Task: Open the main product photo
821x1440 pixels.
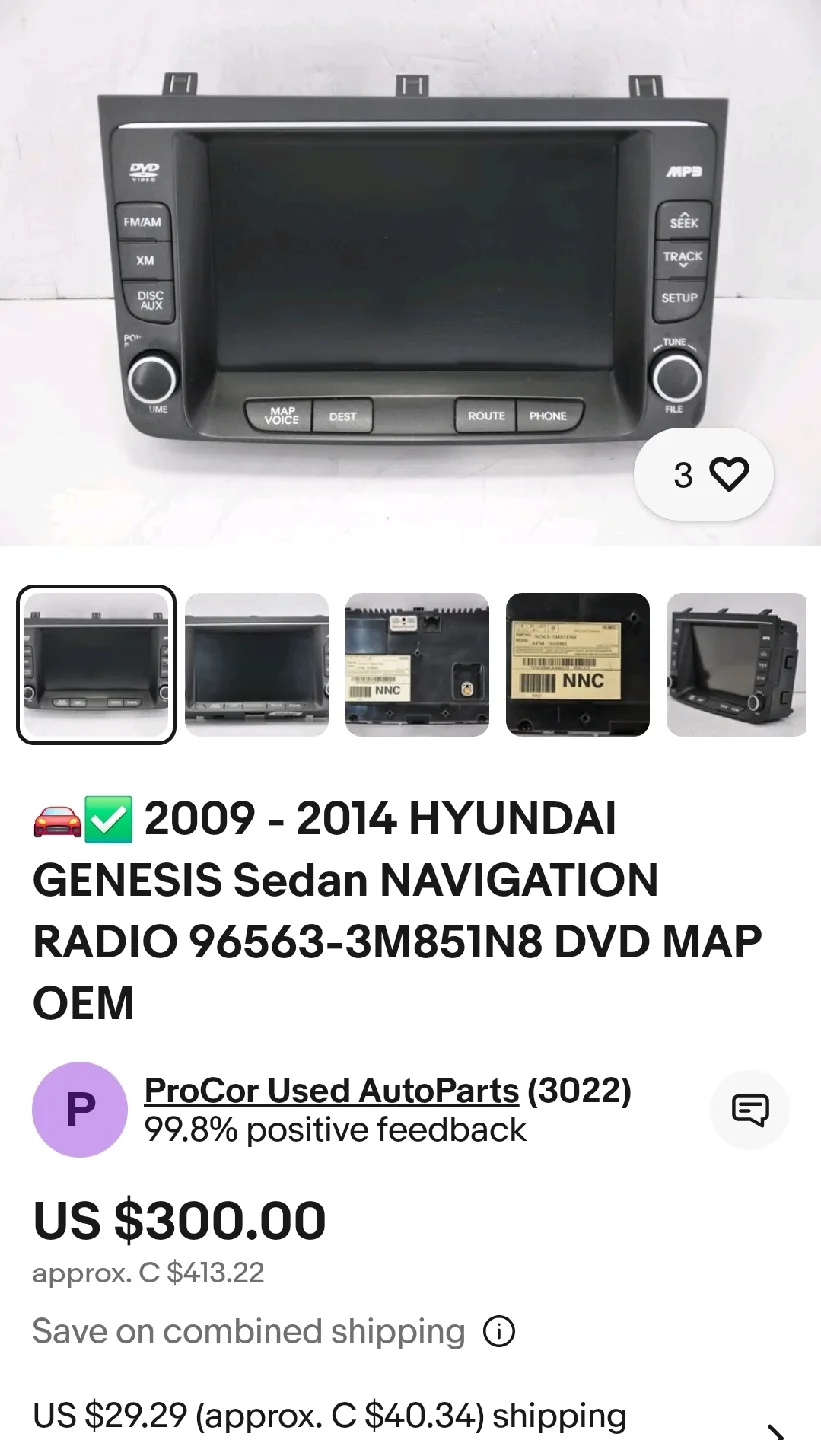Action: click(410, 270)
